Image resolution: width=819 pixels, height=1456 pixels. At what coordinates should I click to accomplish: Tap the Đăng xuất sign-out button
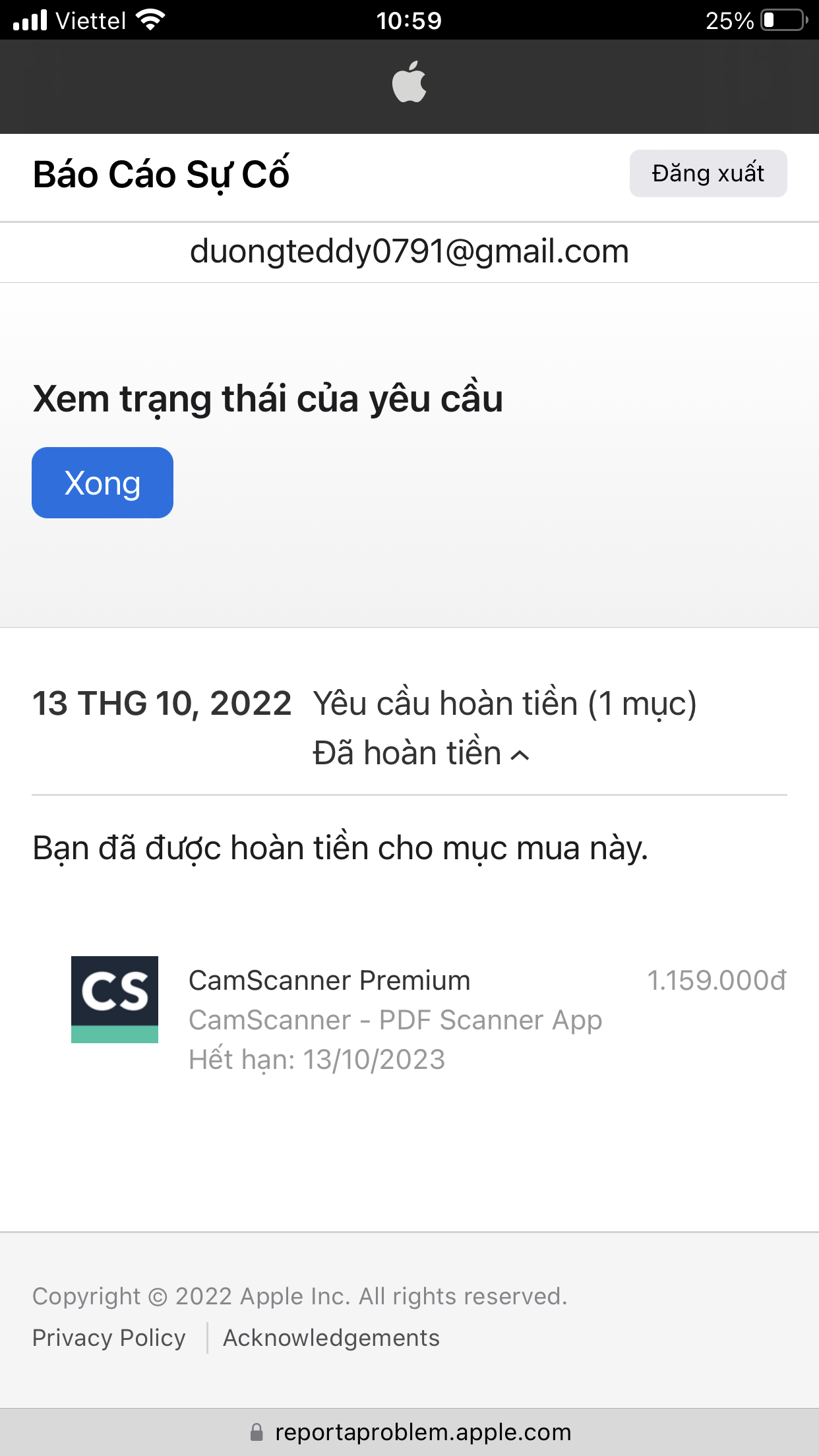[x=708, y=173]
